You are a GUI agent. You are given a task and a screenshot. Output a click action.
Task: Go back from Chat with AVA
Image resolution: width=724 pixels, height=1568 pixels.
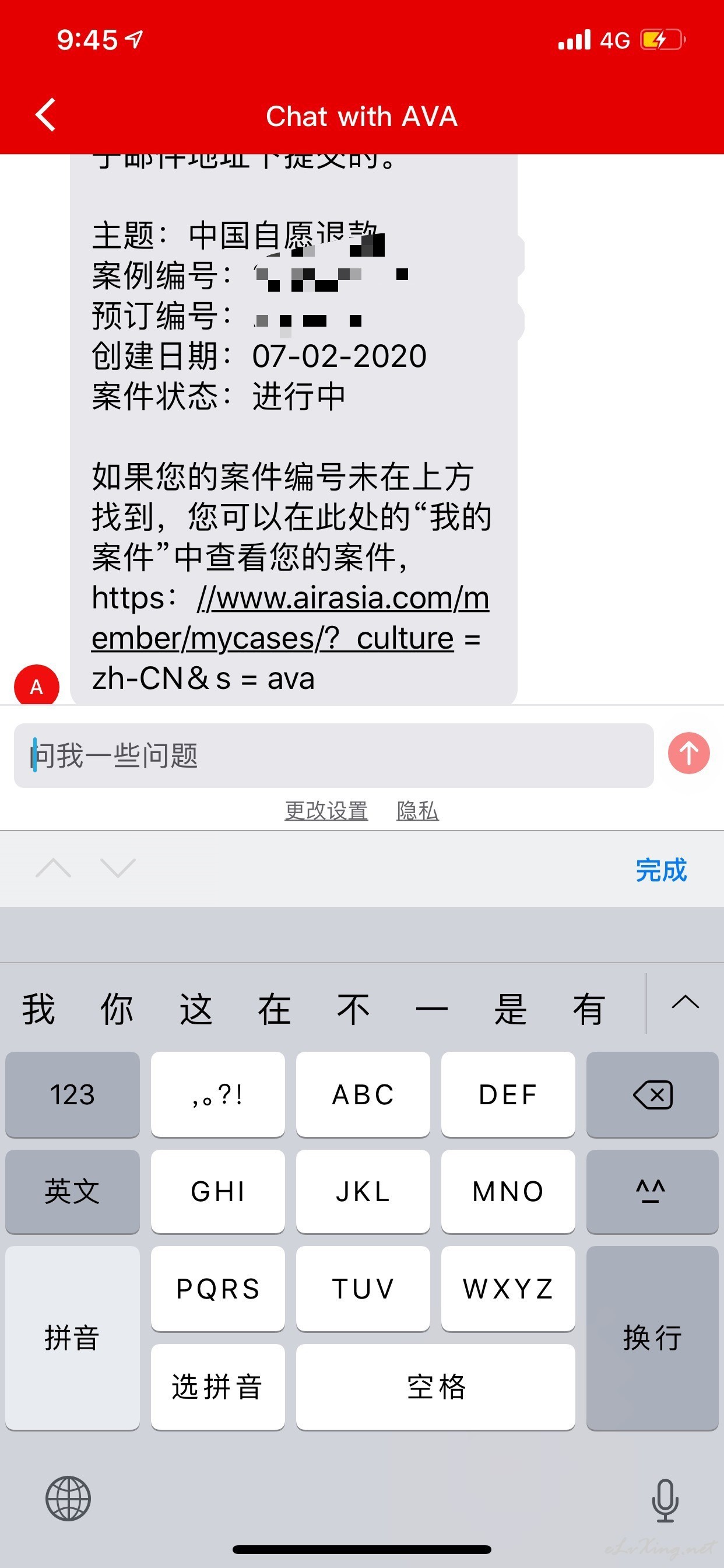pos(45,114)
